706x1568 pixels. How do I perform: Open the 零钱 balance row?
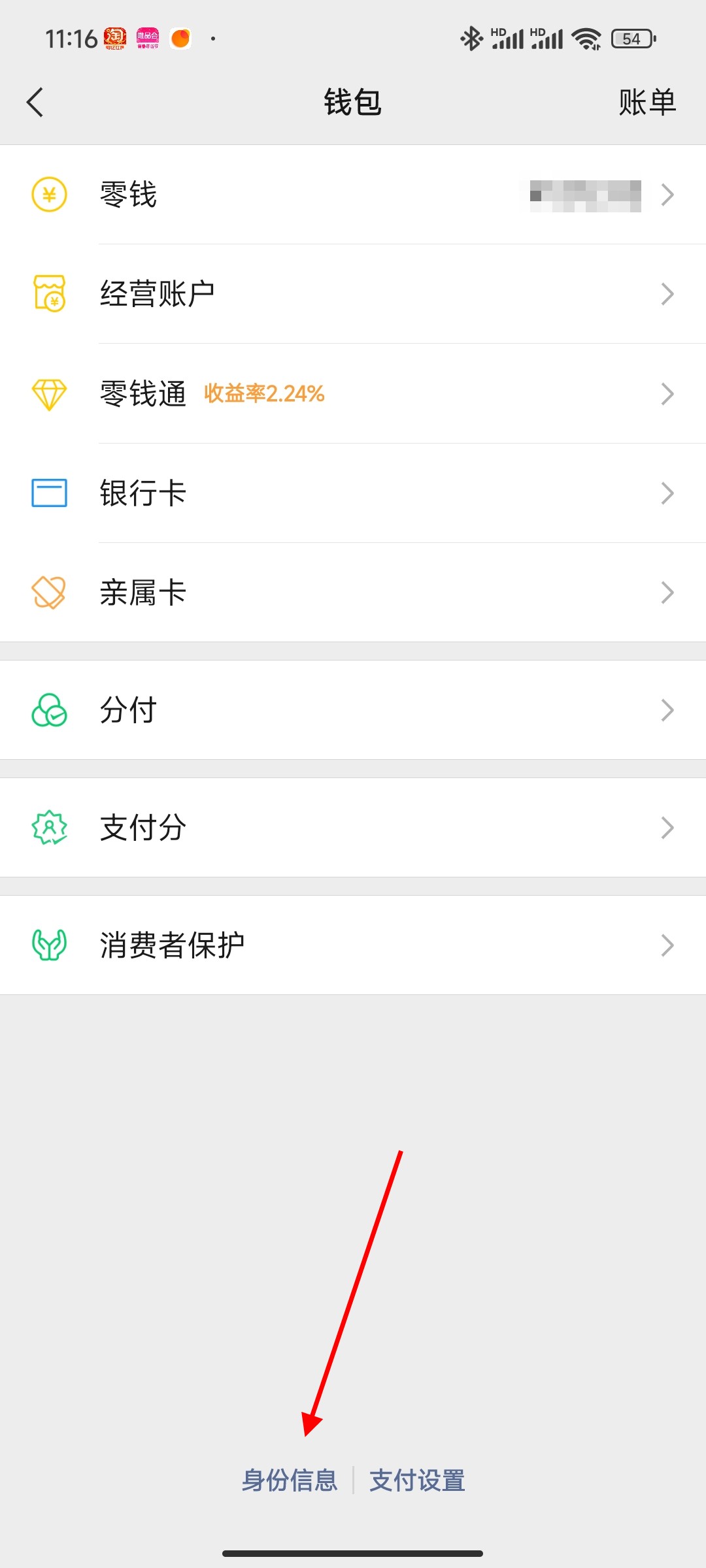tap(353, 195)
